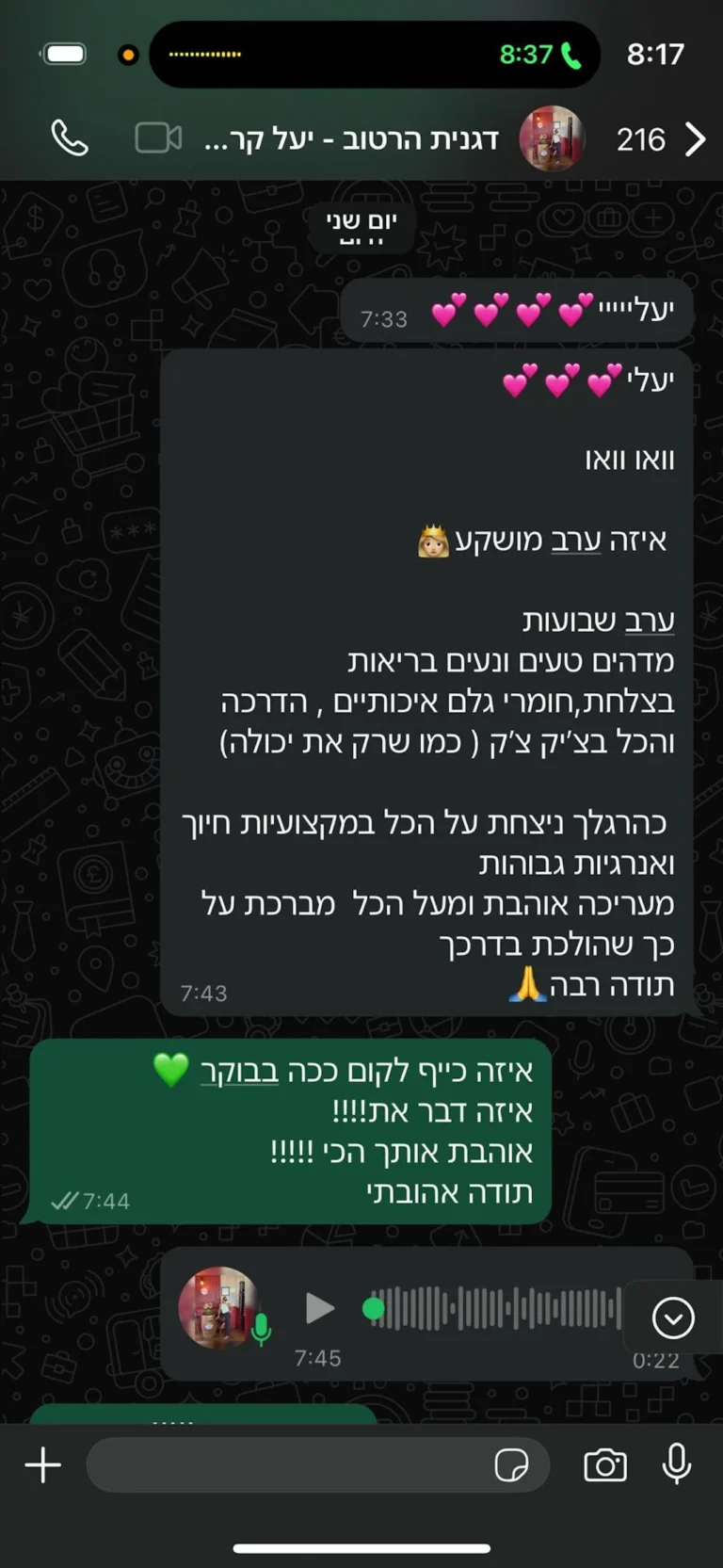Open the camera to send a photo
Image resolution: width=723 pixels, height=1568 pixels.
[605, 1464]
